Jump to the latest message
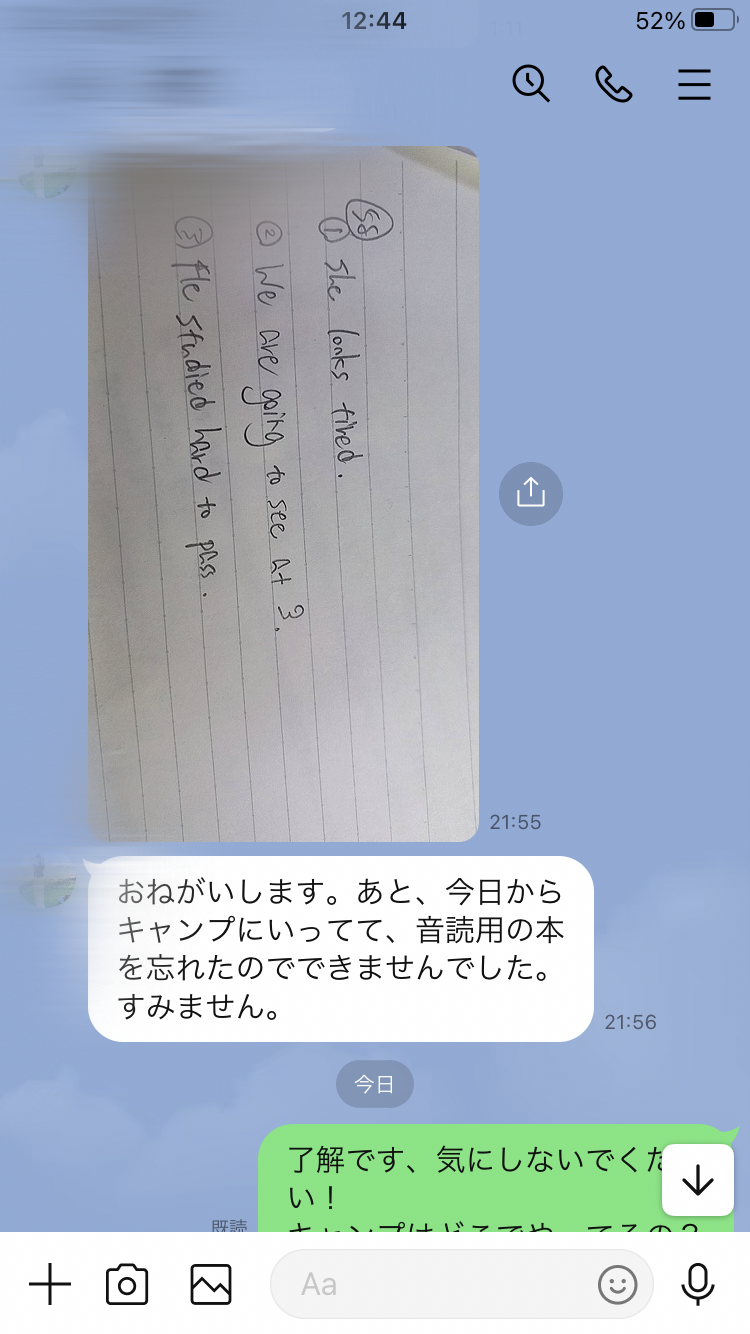The width and height of the screenshot is (750, 1334). [698, 1181]
